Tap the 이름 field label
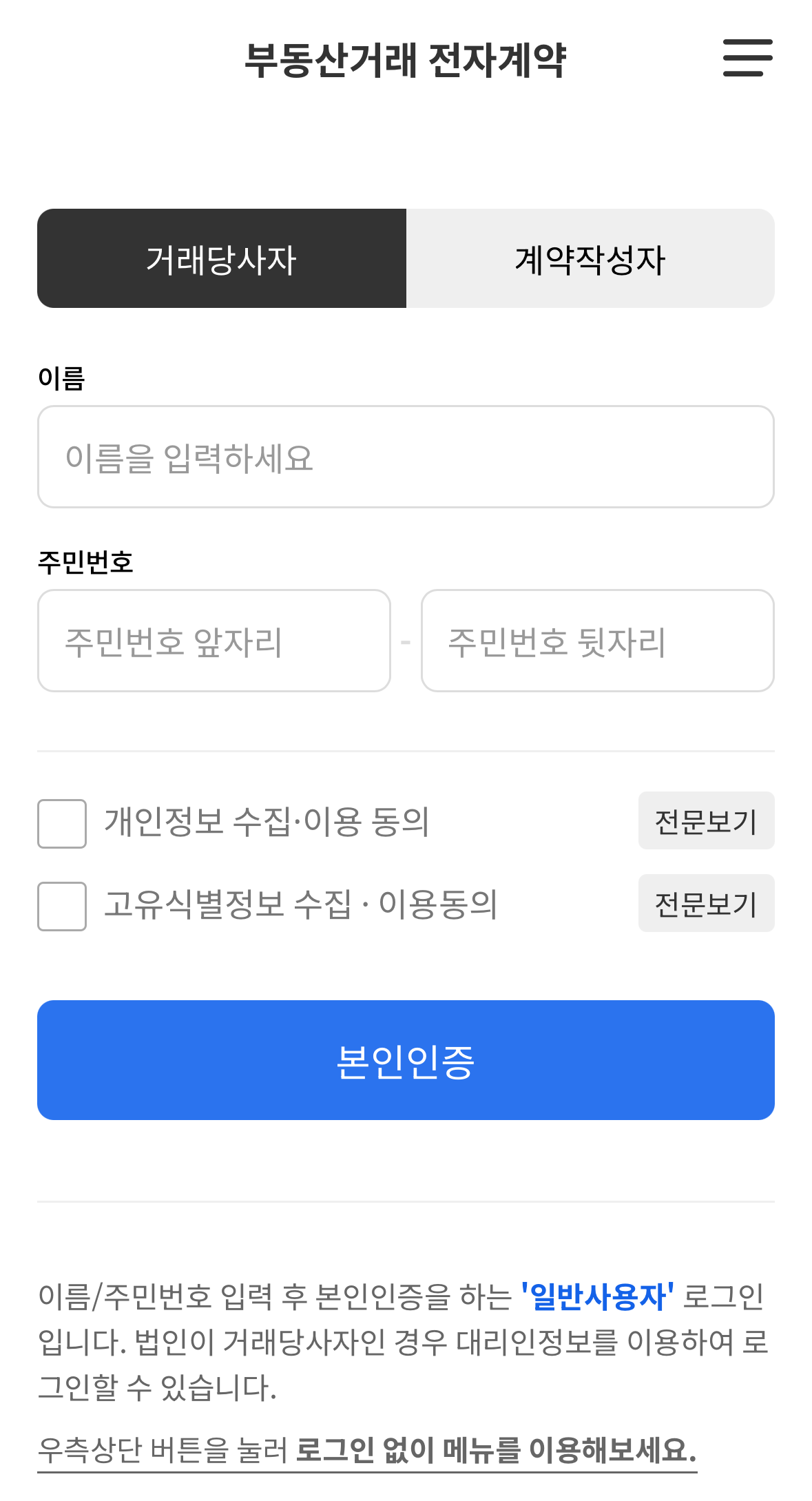 [64, 377]
